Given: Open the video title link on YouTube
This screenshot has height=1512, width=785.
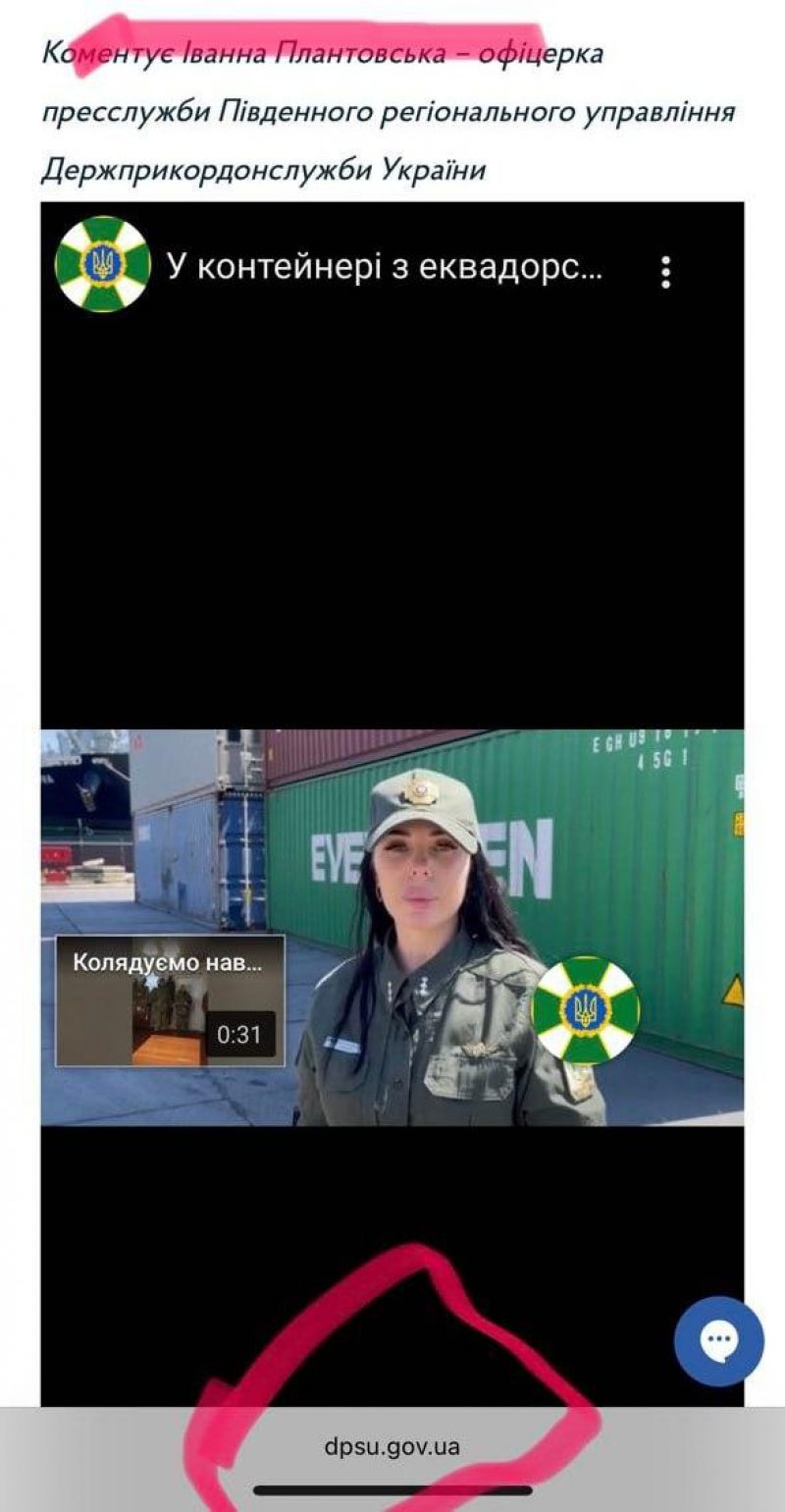Looking at the screenshot, I should pos(385,266).
